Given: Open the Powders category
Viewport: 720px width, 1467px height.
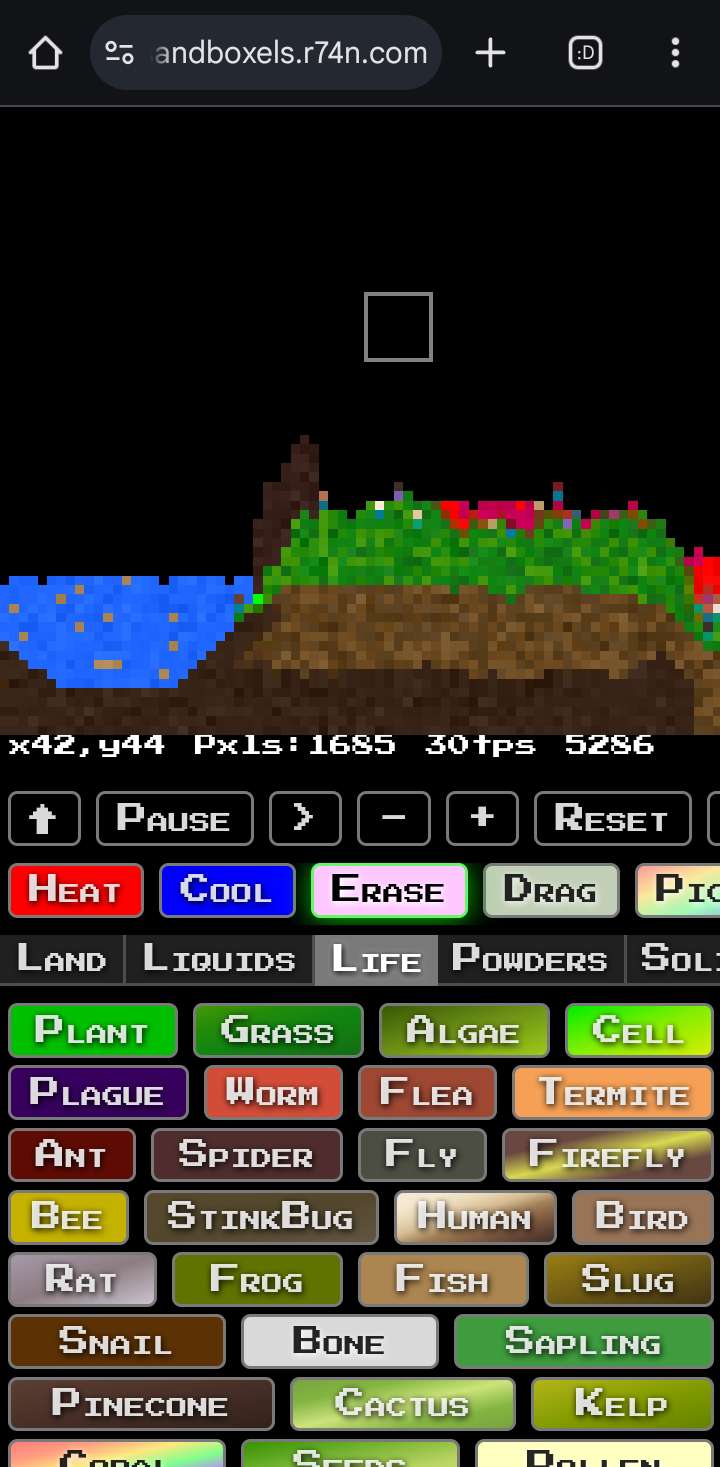Looking at the screenshot, I should (530, 959).
